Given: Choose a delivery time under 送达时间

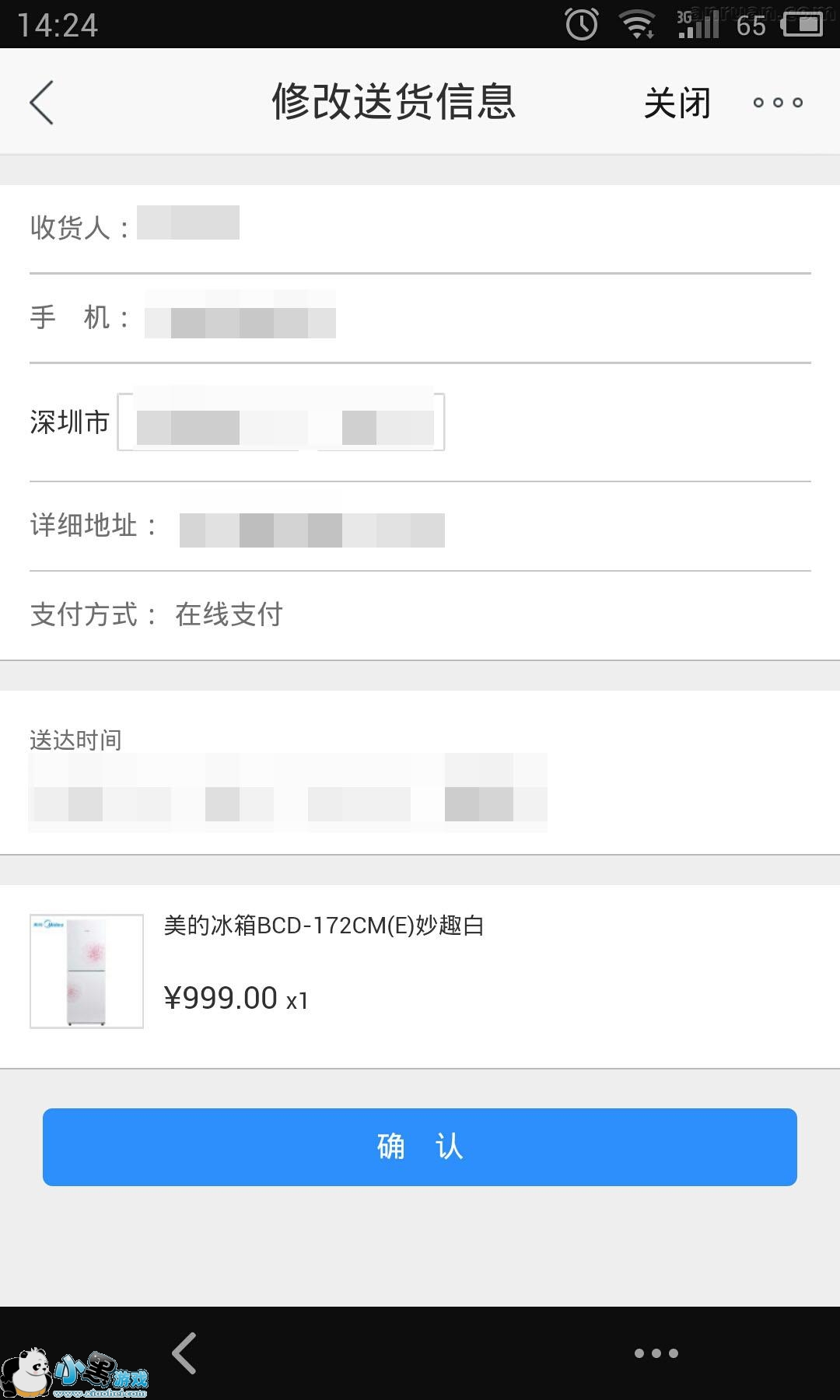Looking at the screenshot, I should click(x=288, y=793).
